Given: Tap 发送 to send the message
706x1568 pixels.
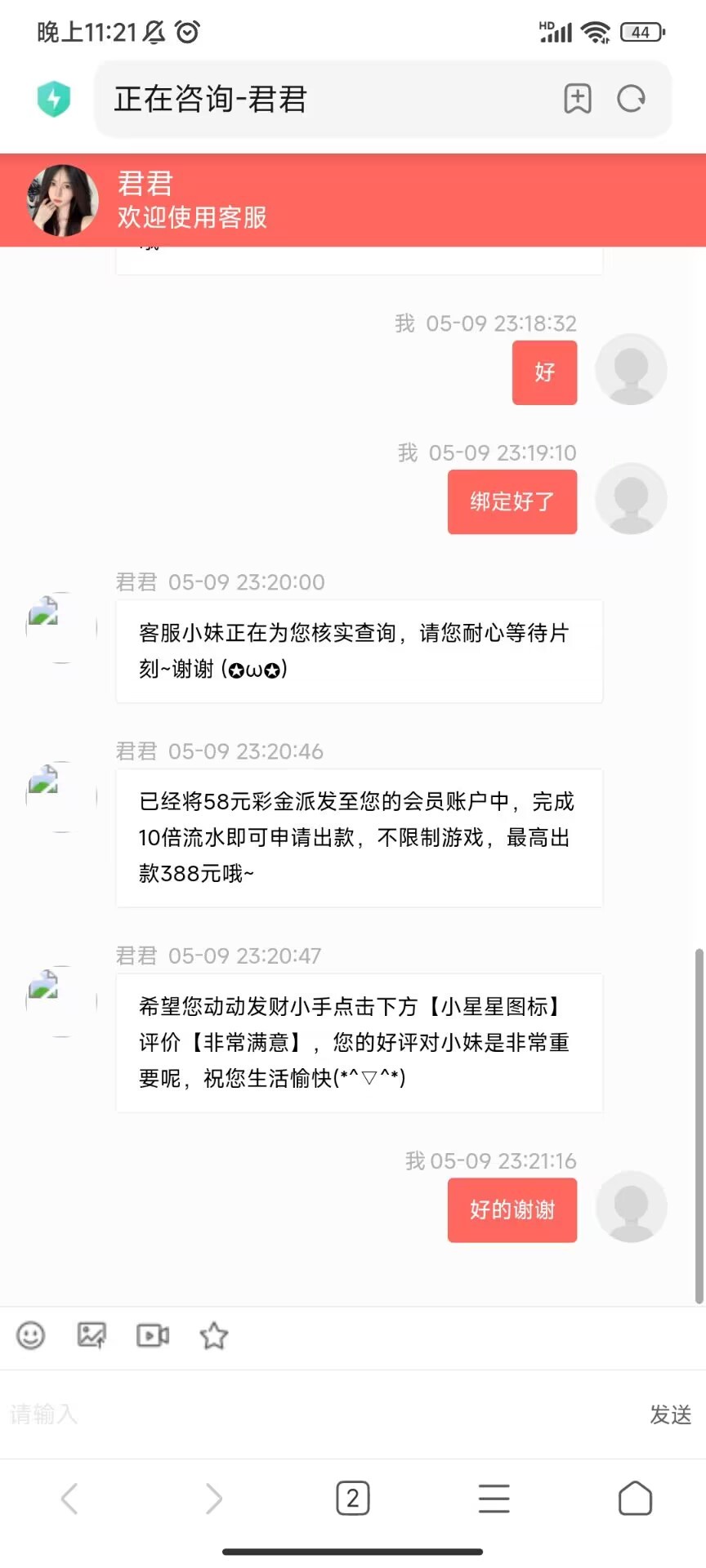Looking at the screenshot, I should coord(670,1414).
